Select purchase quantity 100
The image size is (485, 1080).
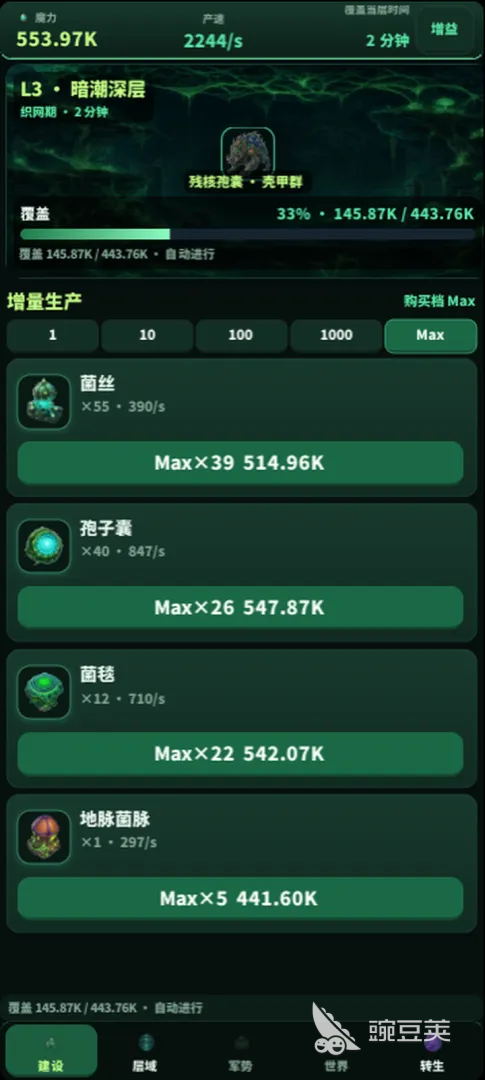point(241,335)
